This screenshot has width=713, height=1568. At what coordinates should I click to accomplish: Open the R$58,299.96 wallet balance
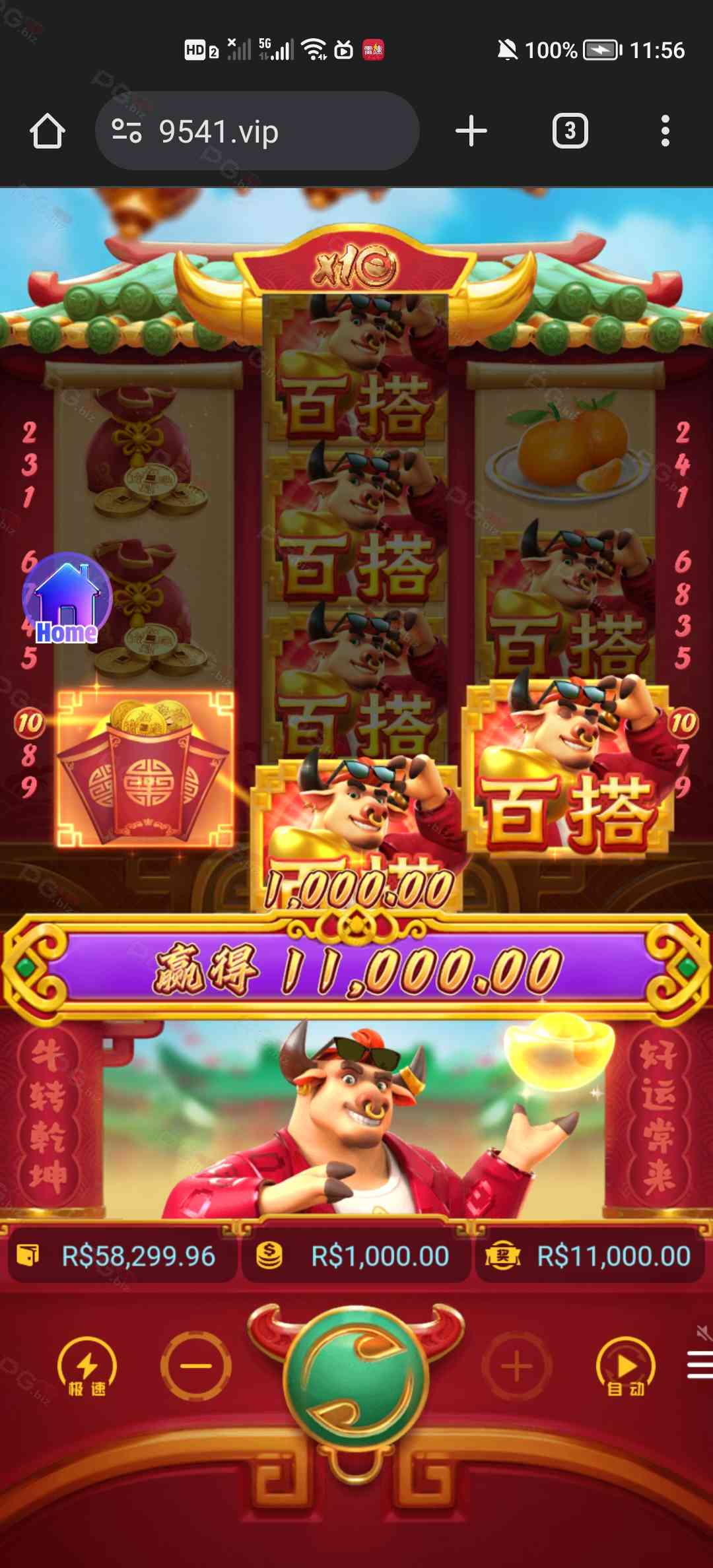point(122,1256)
